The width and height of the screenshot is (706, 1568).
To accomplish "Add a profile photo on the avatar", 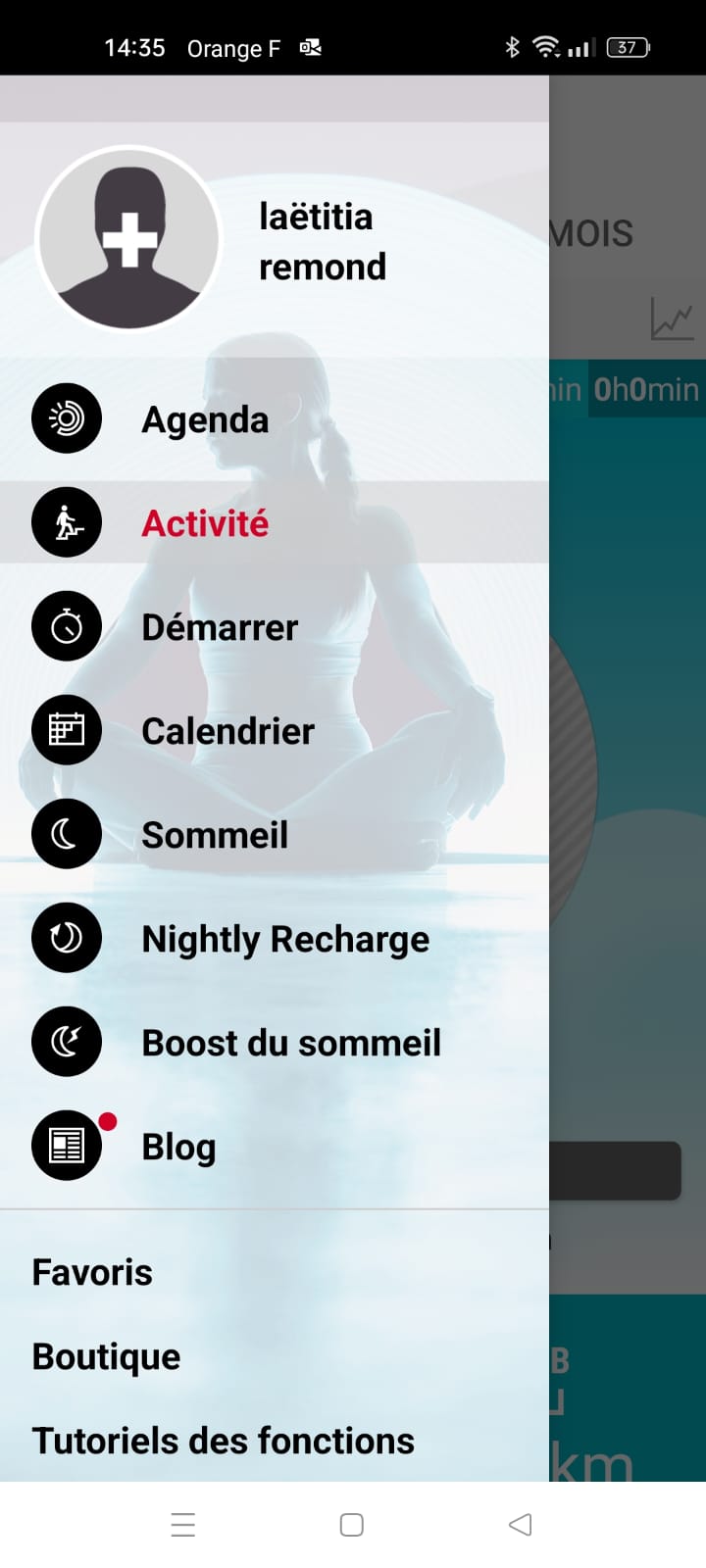I will 128,239.
